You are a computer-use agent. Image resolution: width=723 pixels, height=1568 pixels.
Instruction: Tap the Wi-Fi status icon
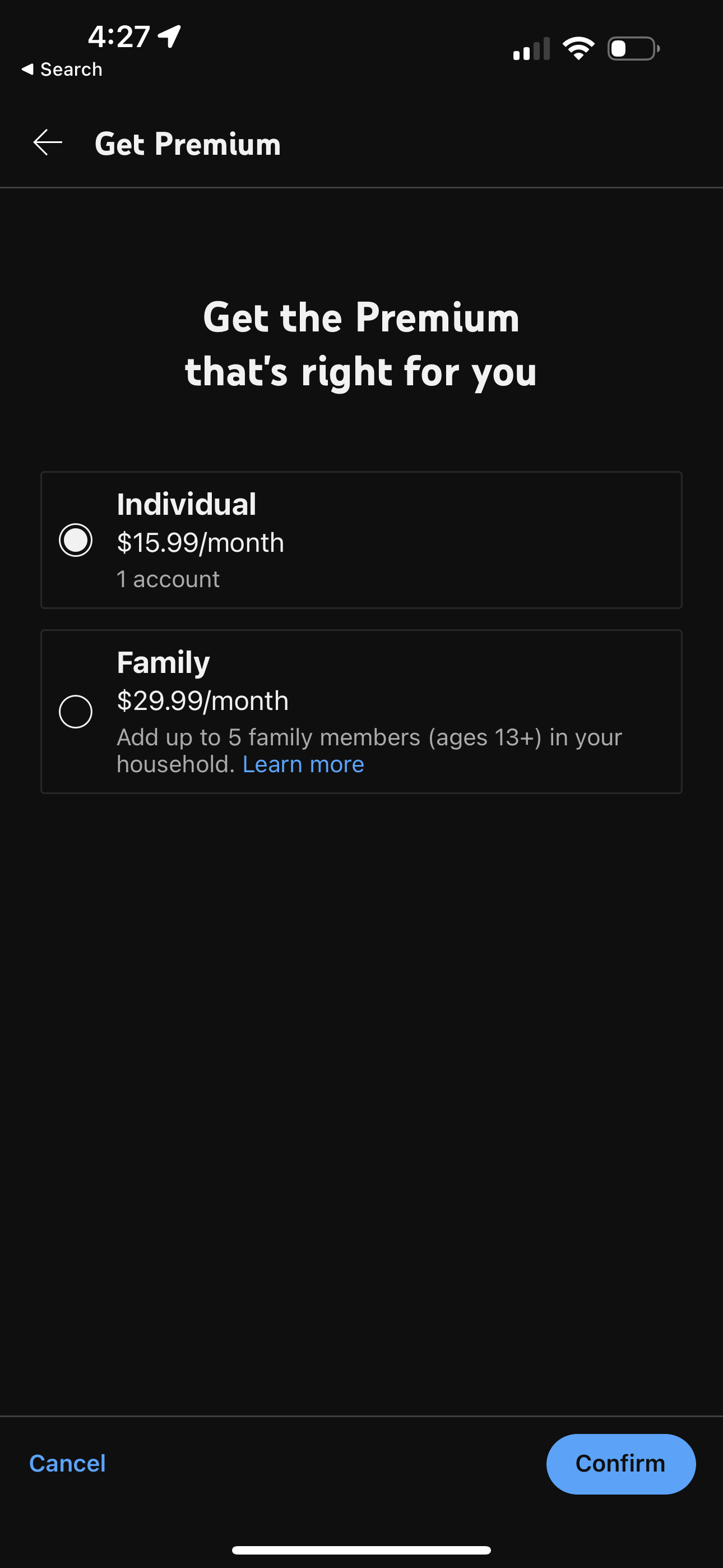point(579,48)
